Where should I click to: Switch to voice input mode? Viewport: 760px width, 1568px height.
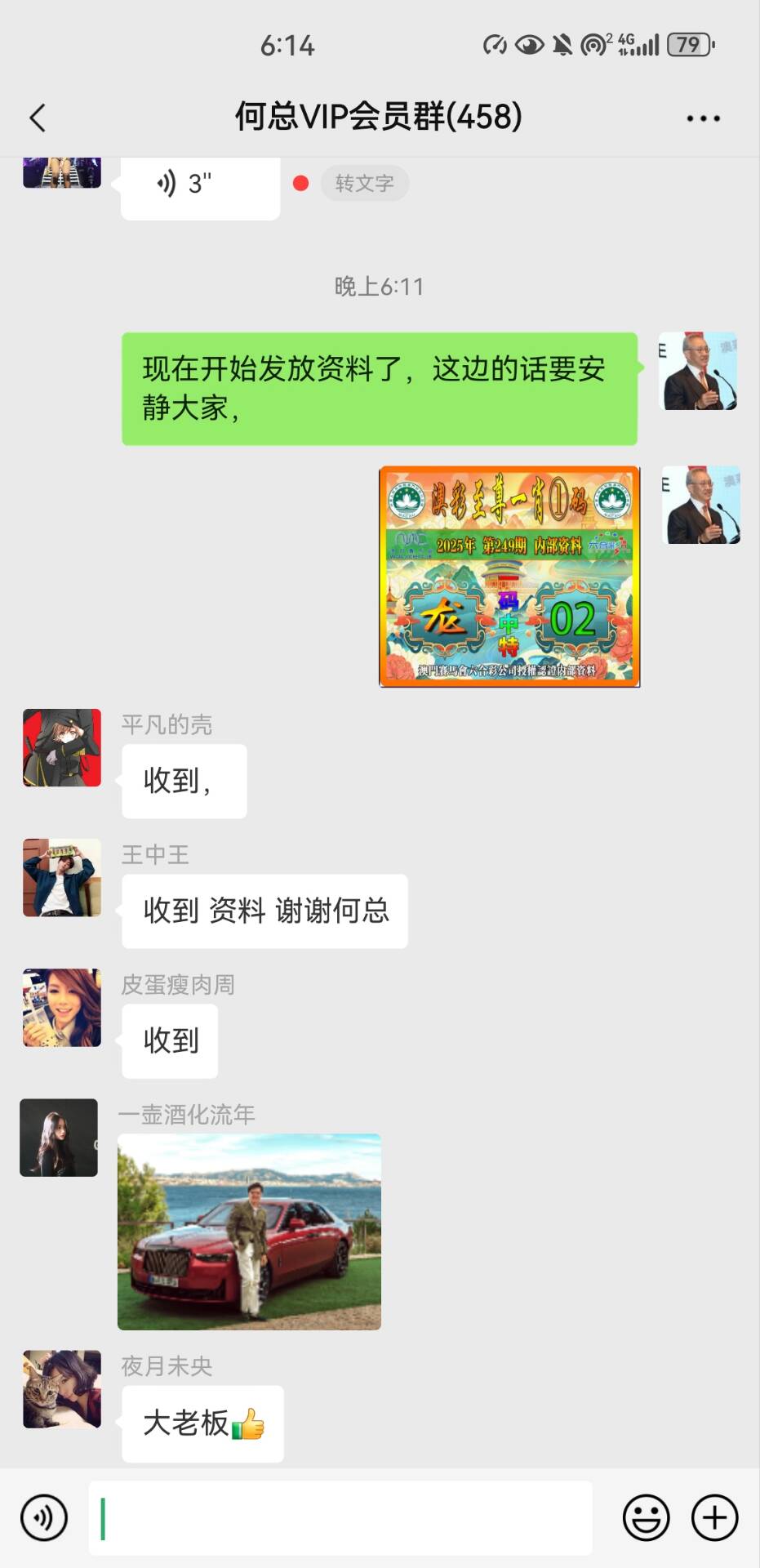coord(44,1517)
